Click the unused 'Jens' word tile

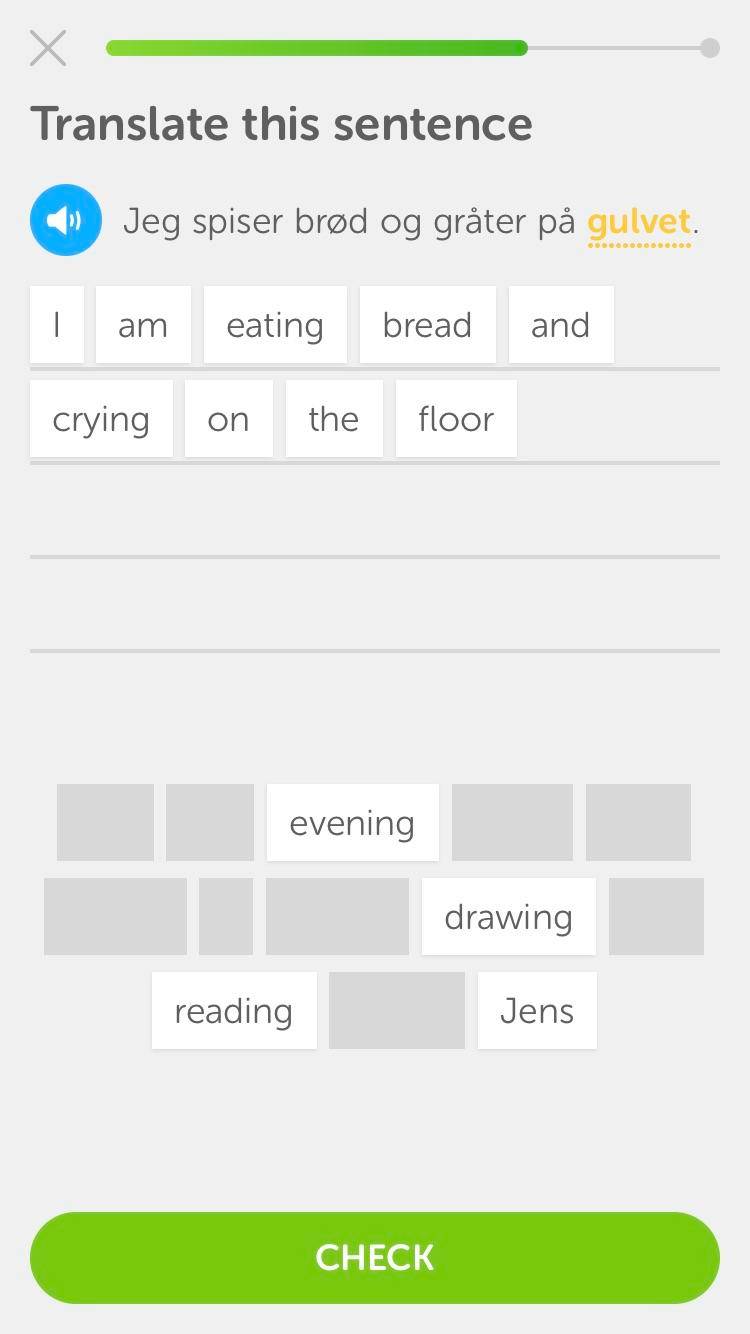pyautogui.click(x=537, y=1010)
